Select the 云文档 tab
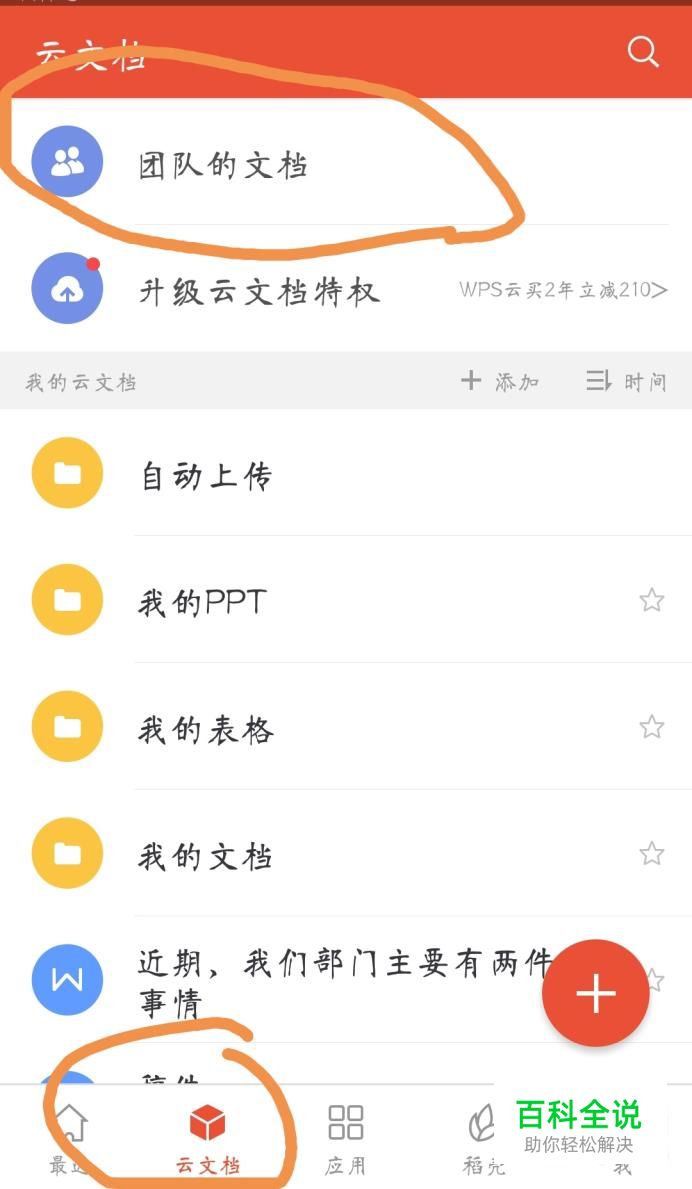 pos(208,1138)
